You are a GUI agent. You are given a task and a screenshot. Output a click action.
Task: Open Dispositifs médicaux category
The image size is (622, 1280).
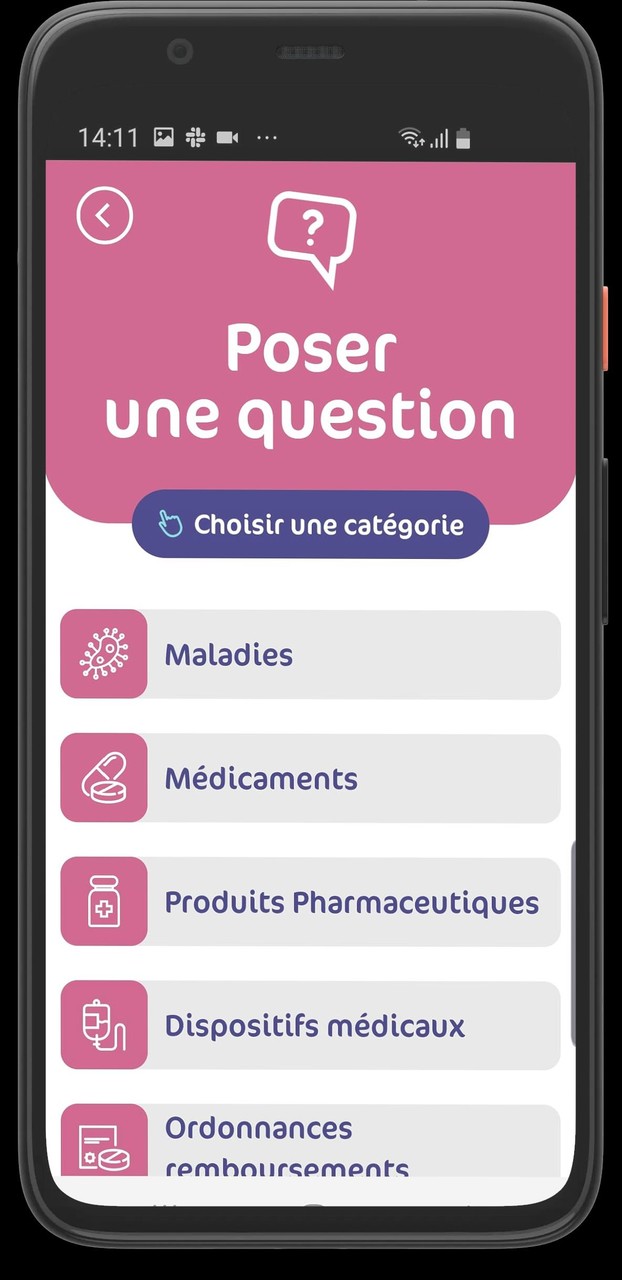[310, 1026]
